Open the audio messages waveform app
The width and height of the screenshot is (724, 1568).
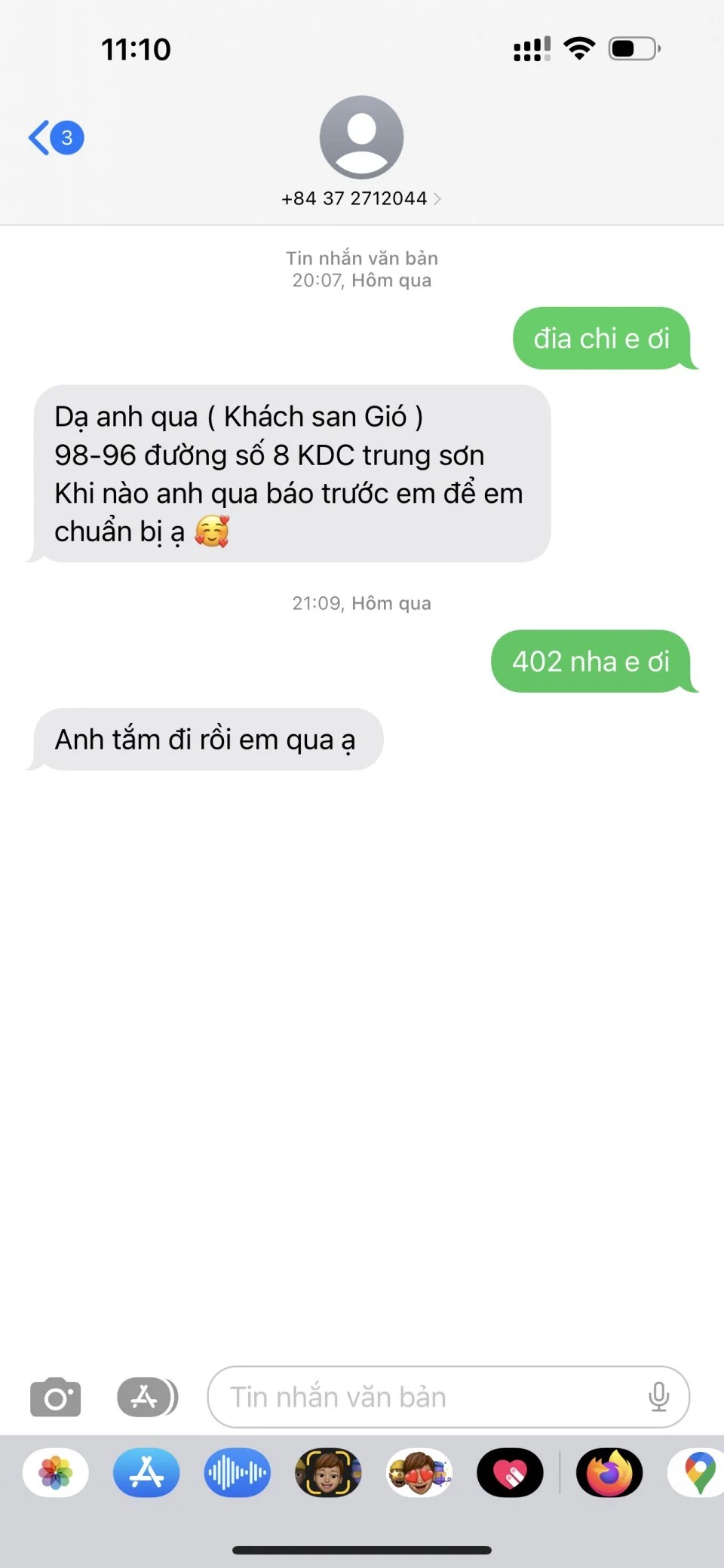237,1472
